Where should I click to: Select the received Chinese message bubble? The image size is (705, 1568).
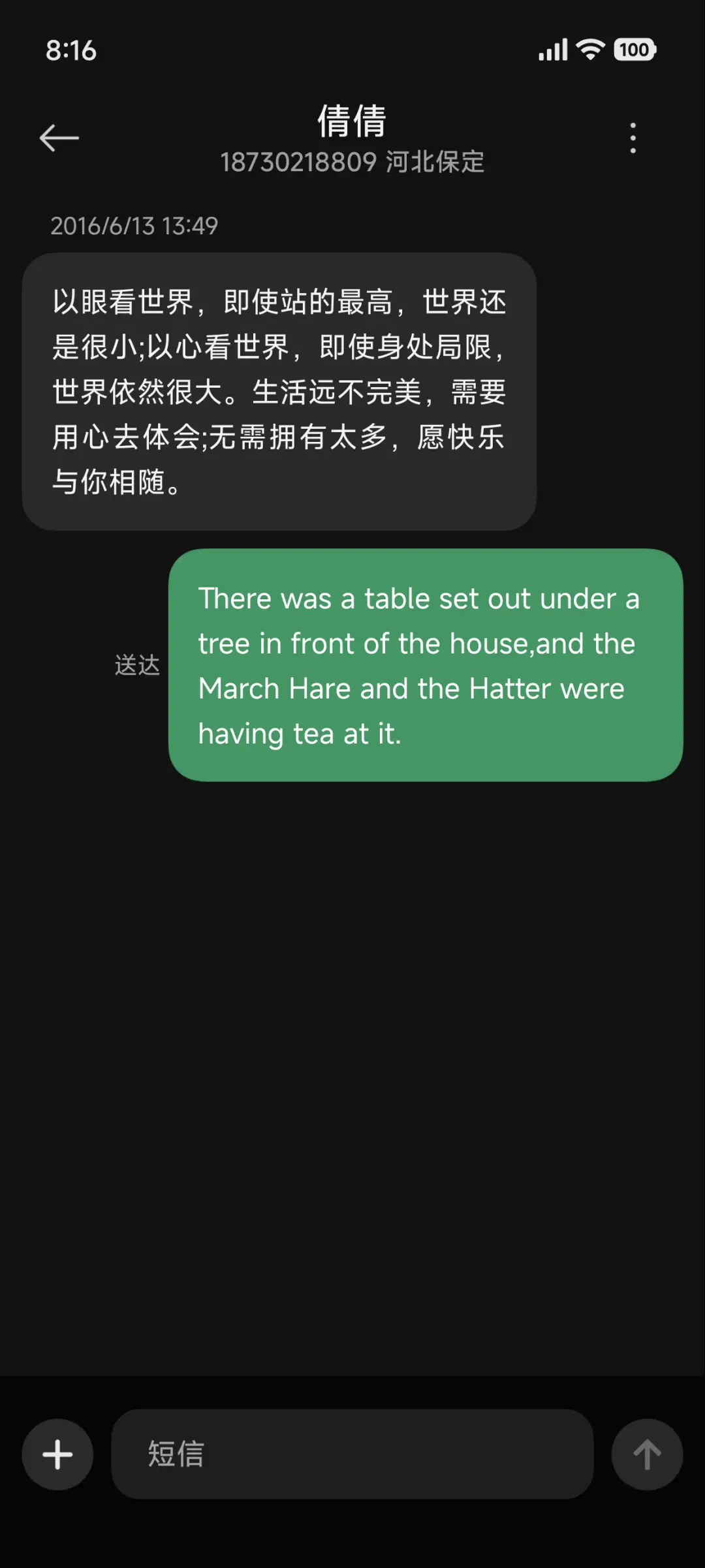(279, 390)
